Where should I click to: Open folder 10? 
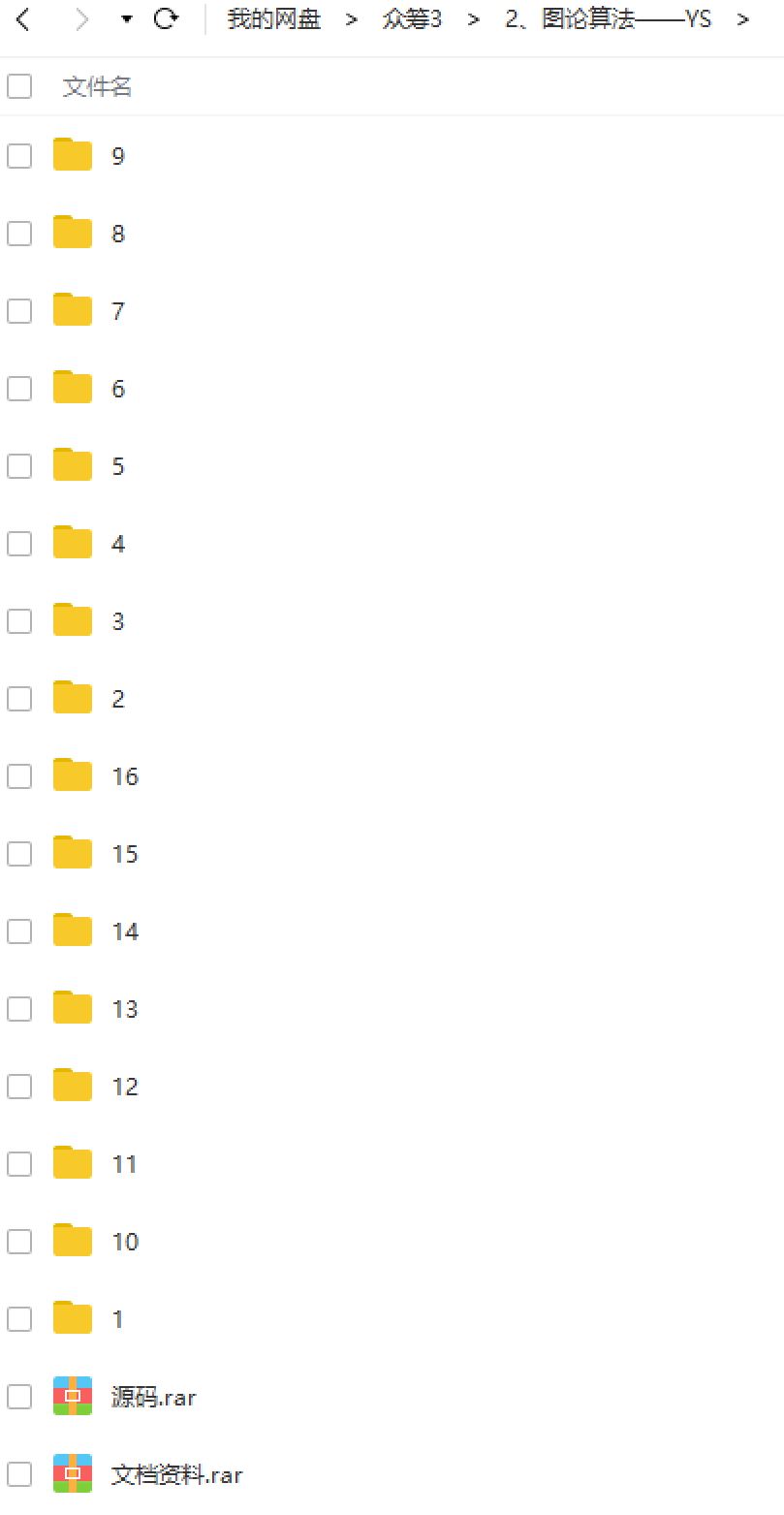[x=125, y=1242]
